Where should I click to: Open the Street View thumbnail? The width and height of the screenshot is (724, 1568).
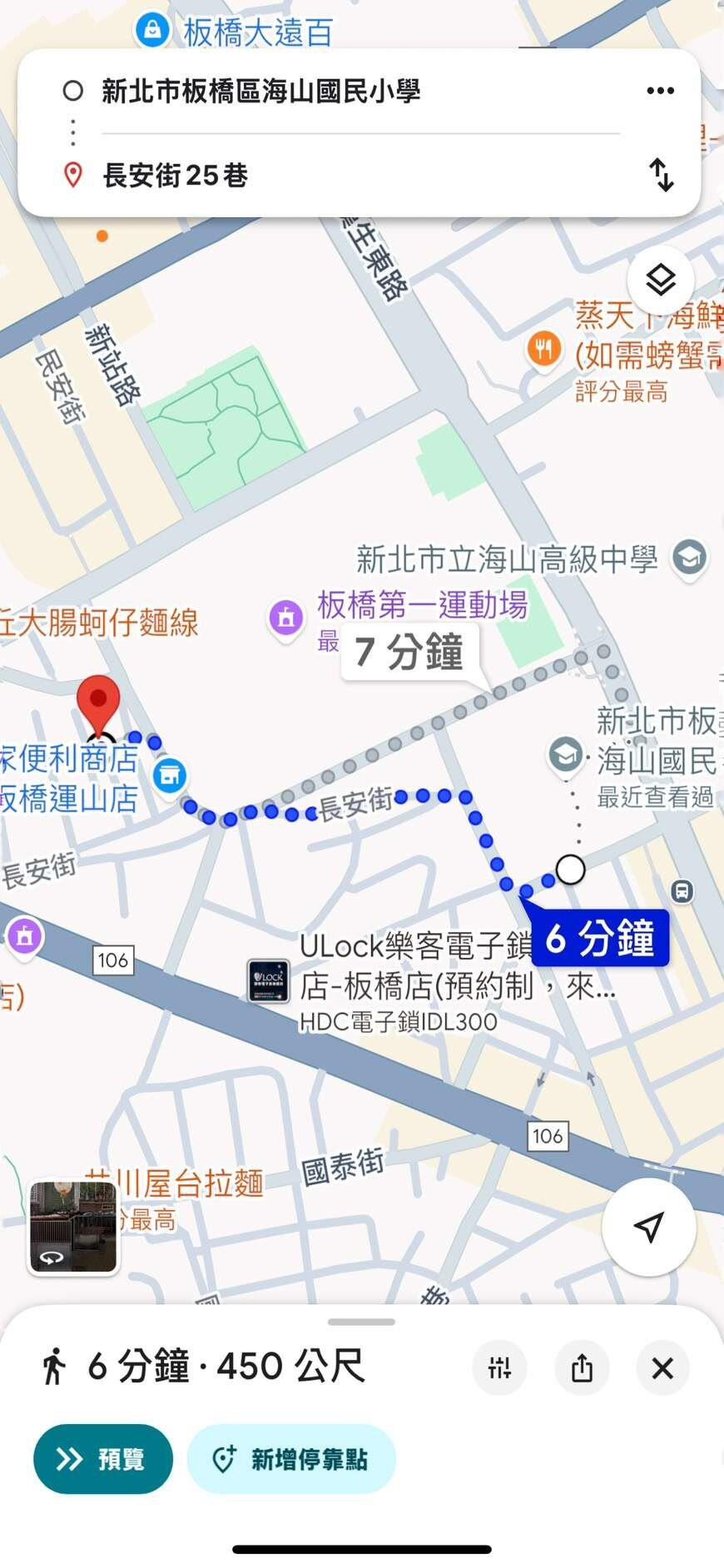[x=73, y=1227]
